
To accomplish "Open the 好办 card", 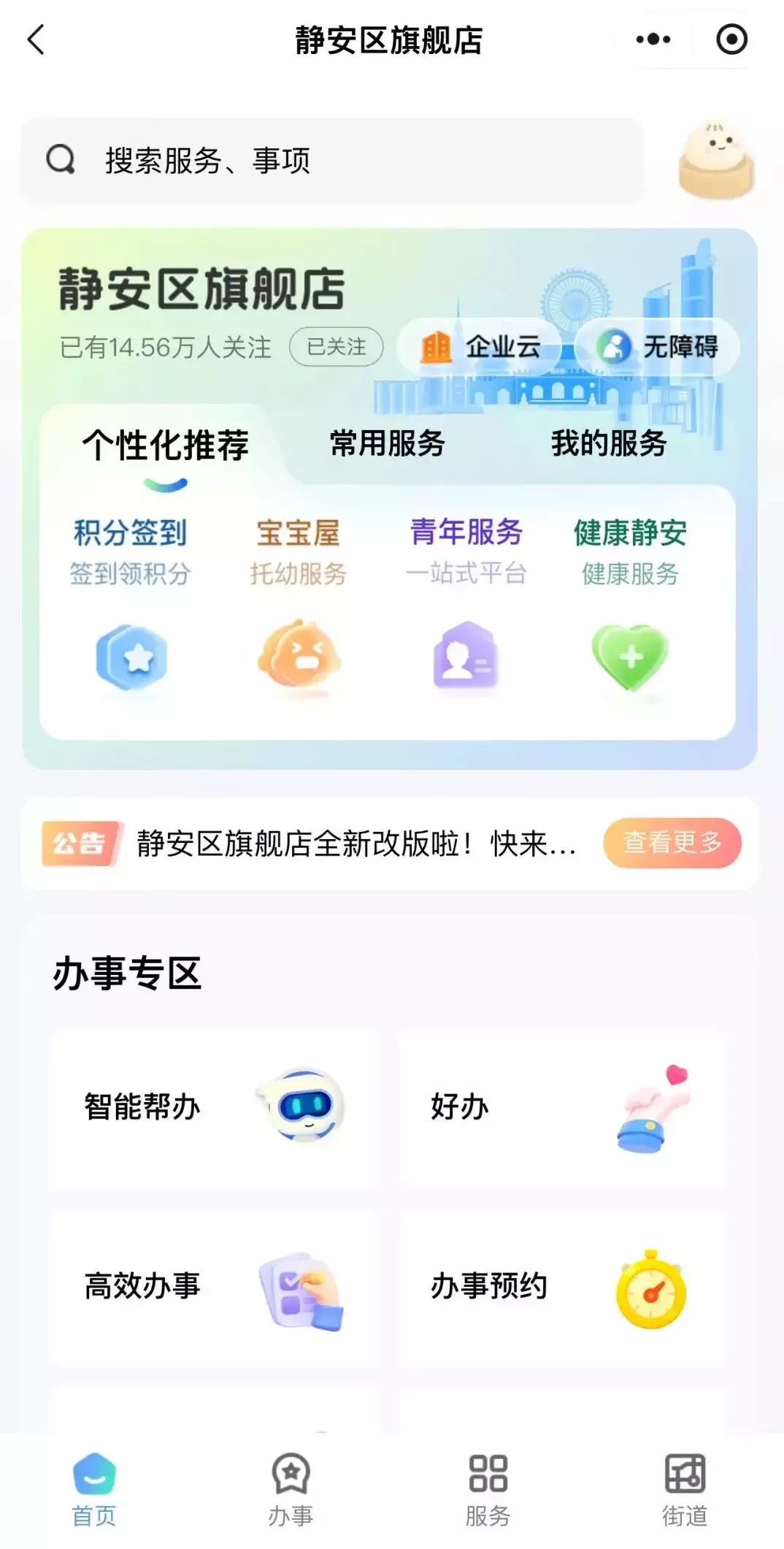I will click(x=561, y=1106).
